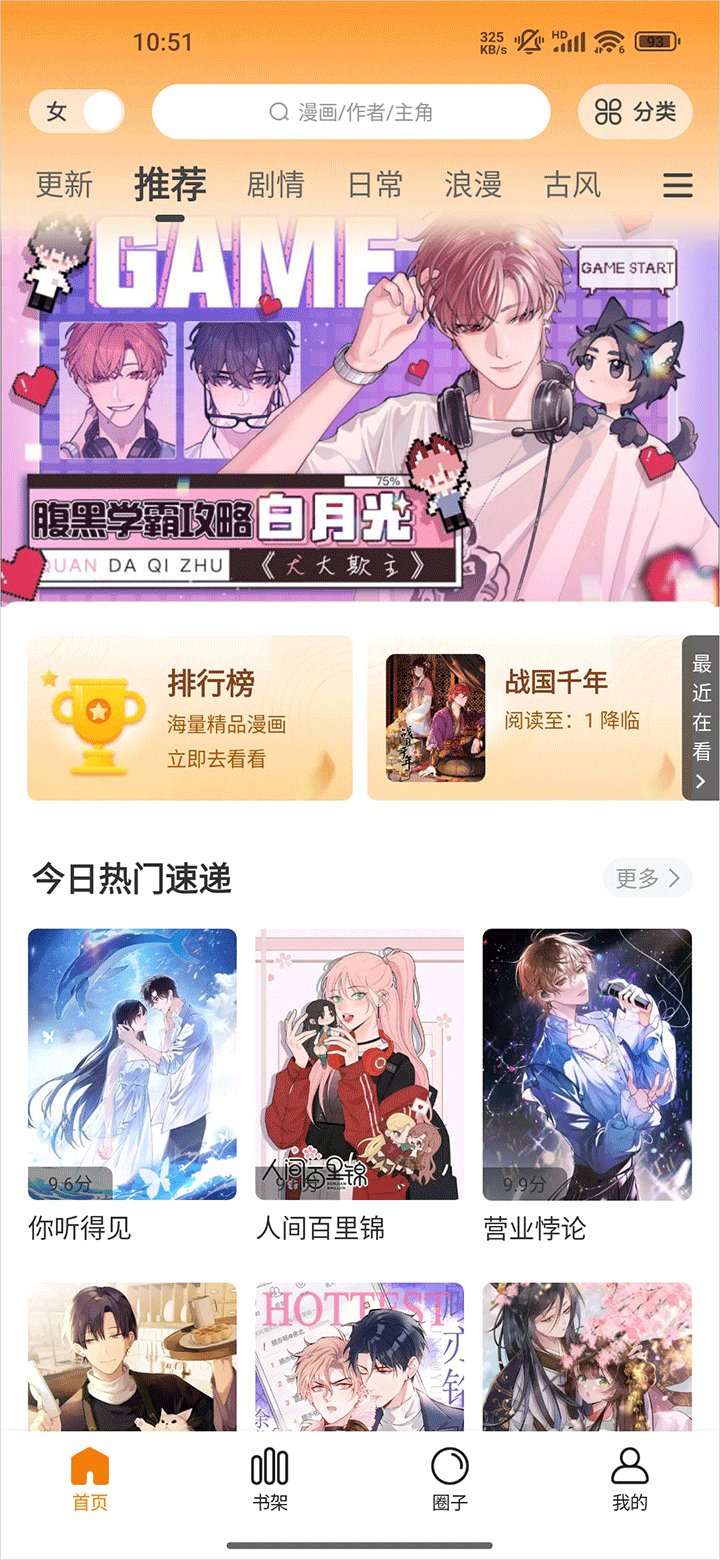720x1560 pixels.
Task: Switch to the 剧情 tab
Action: [x=275, y=185]
